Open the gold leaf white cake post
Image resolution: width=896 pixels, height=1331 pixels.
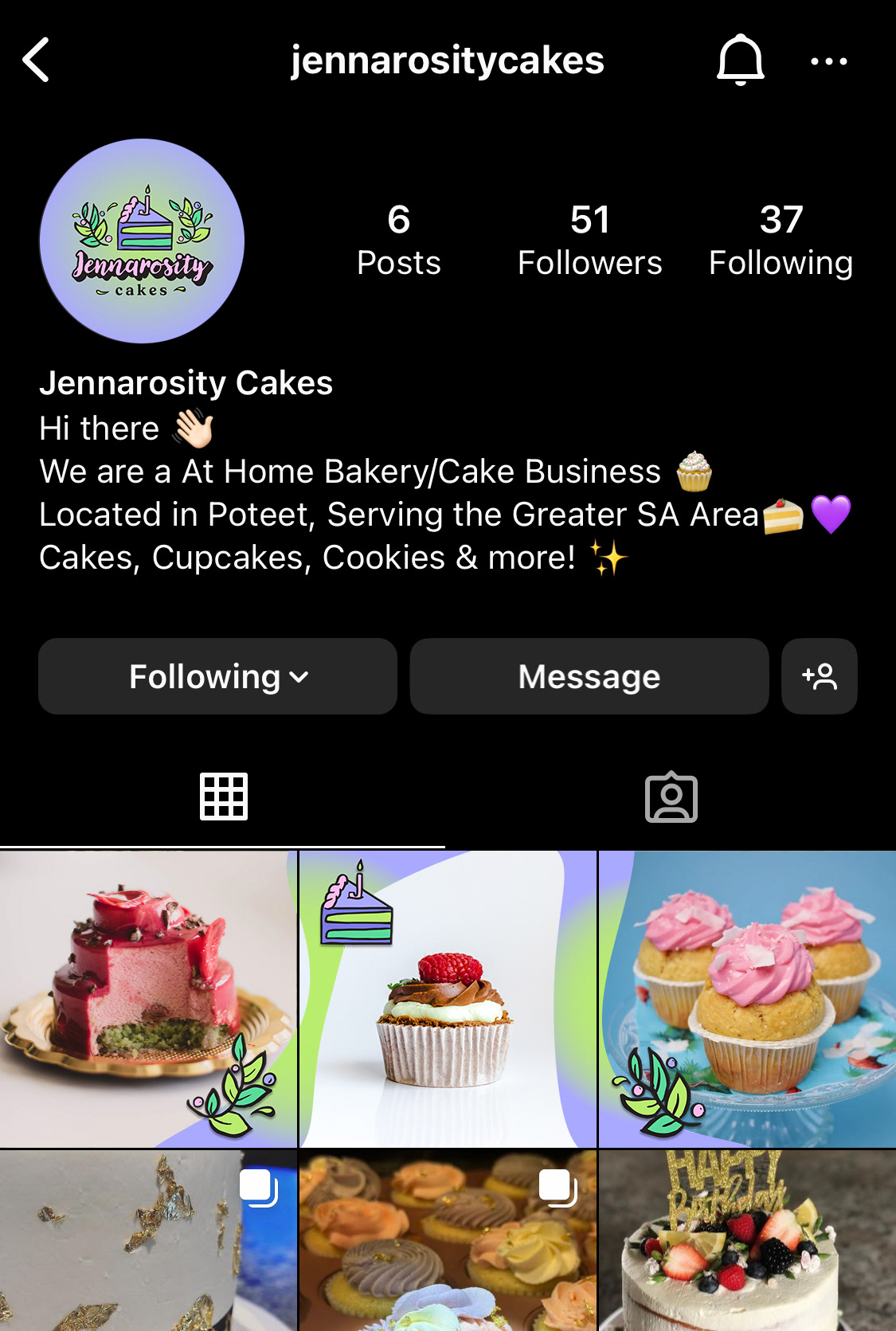click(x=148, y=1241)
